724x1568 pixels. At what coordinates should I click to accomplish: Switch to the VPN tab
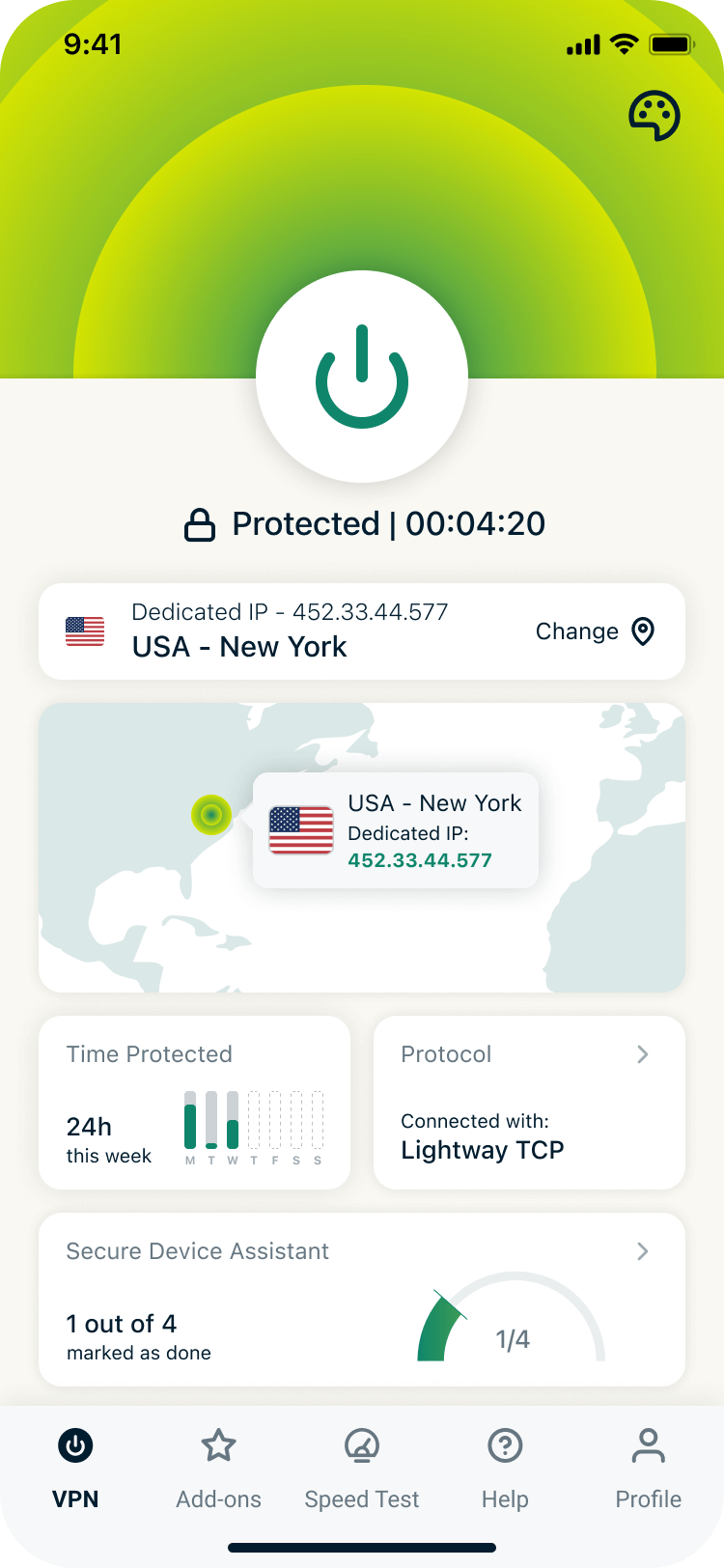pyautogui.click(x=75, y=1468)
